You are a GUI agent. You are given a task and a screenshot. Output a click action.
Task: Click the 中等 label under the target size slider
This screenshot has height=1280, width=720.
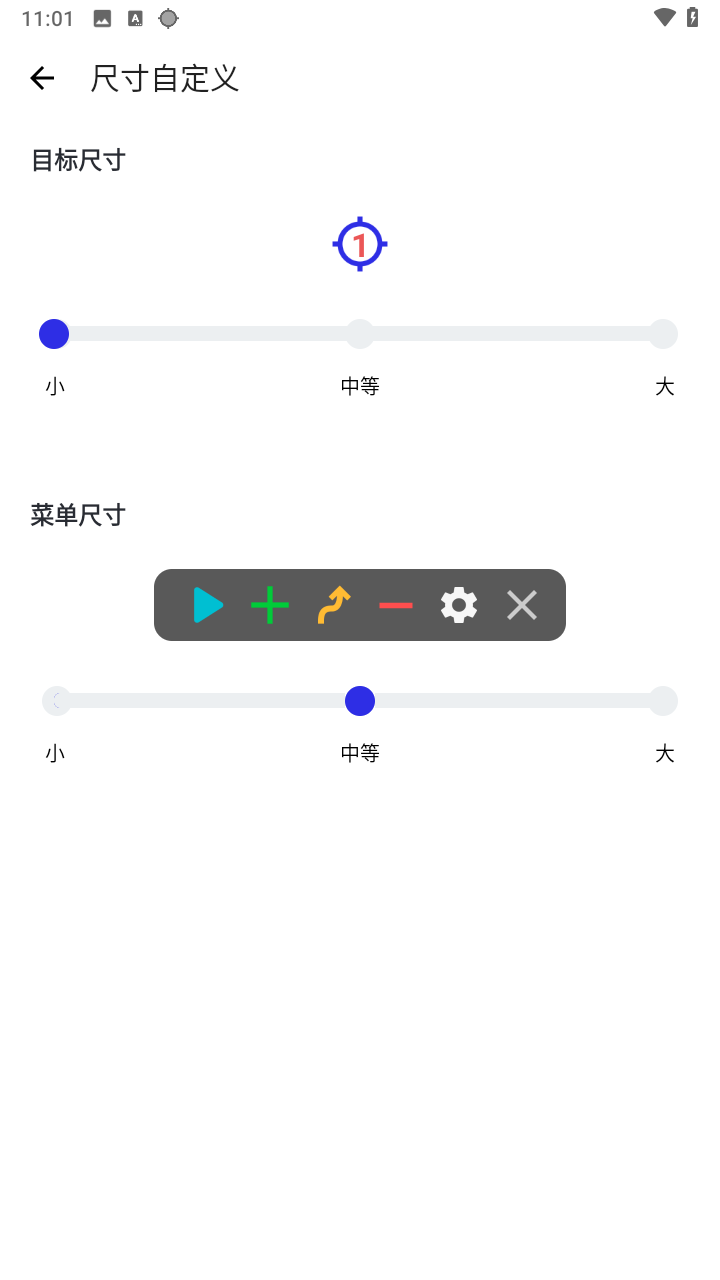359,385
